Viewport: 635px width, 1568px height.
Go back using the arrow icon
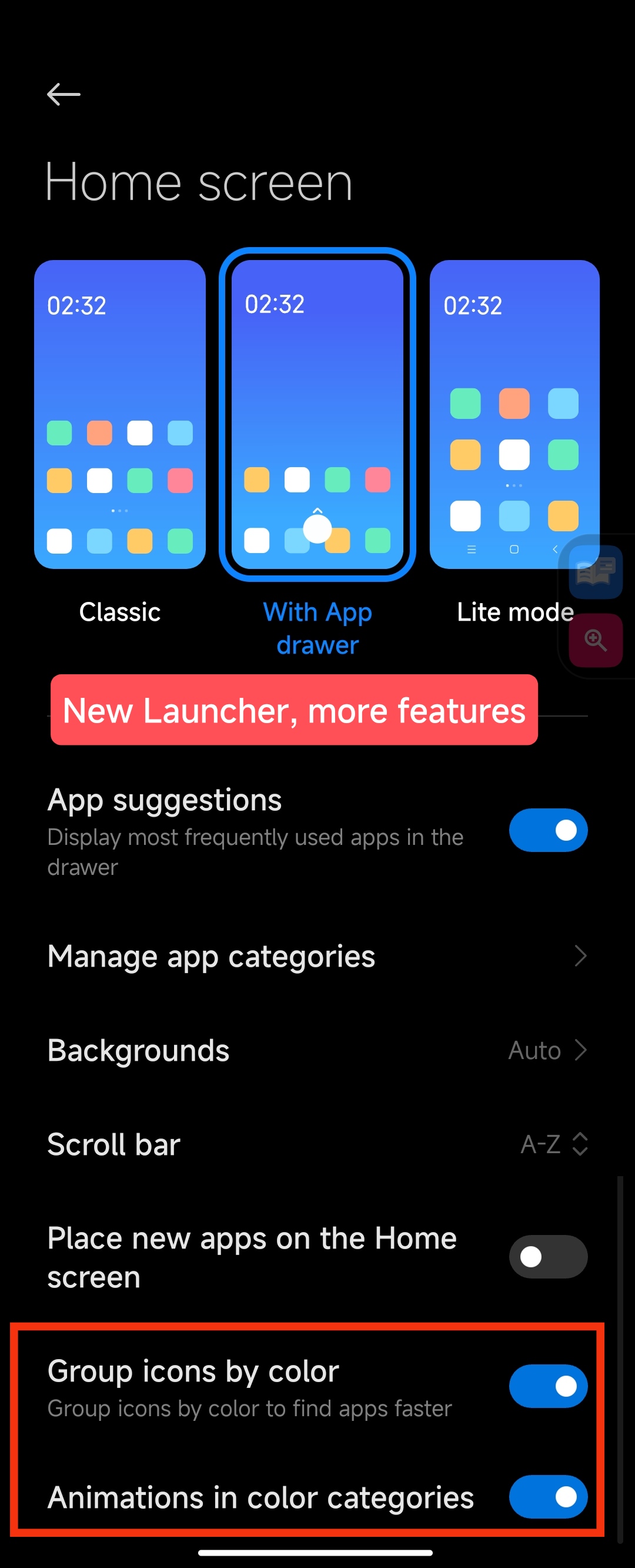[63, 94]
